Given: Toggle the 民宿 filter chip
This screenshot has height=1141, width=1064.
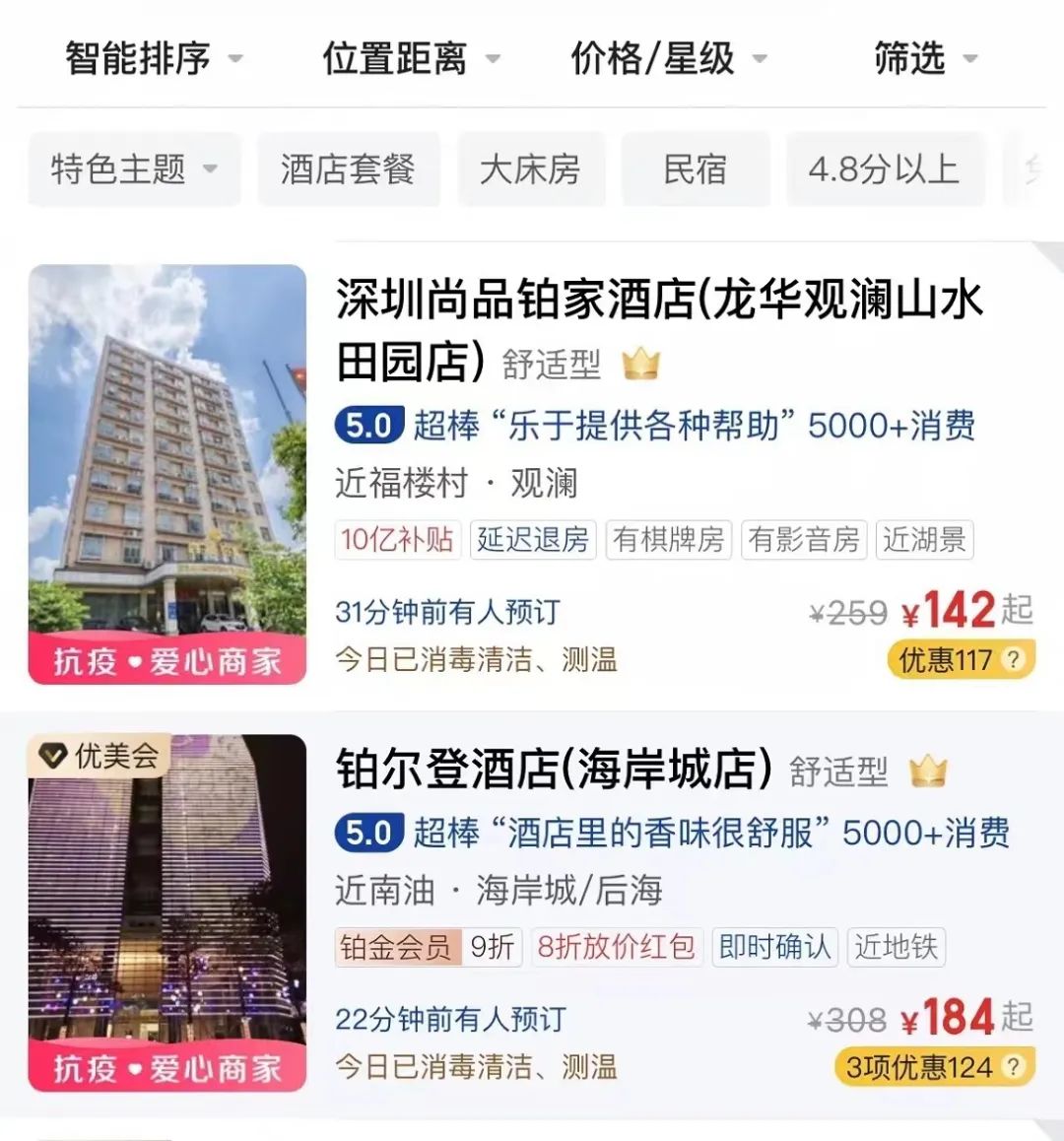Looking at the screenshot, I should tap(696, 169).
